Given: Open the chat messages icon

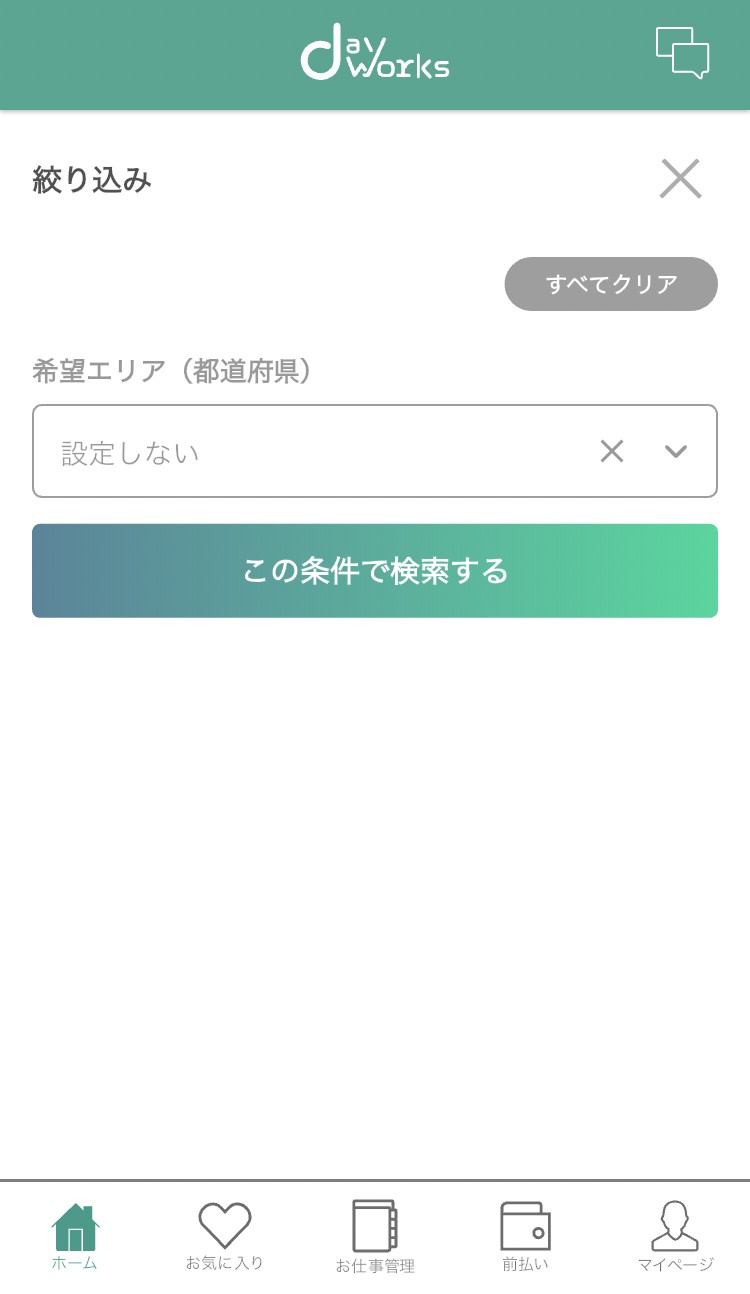Looking at the screenshot, I should pyautogui.click(x=682, y=52).
